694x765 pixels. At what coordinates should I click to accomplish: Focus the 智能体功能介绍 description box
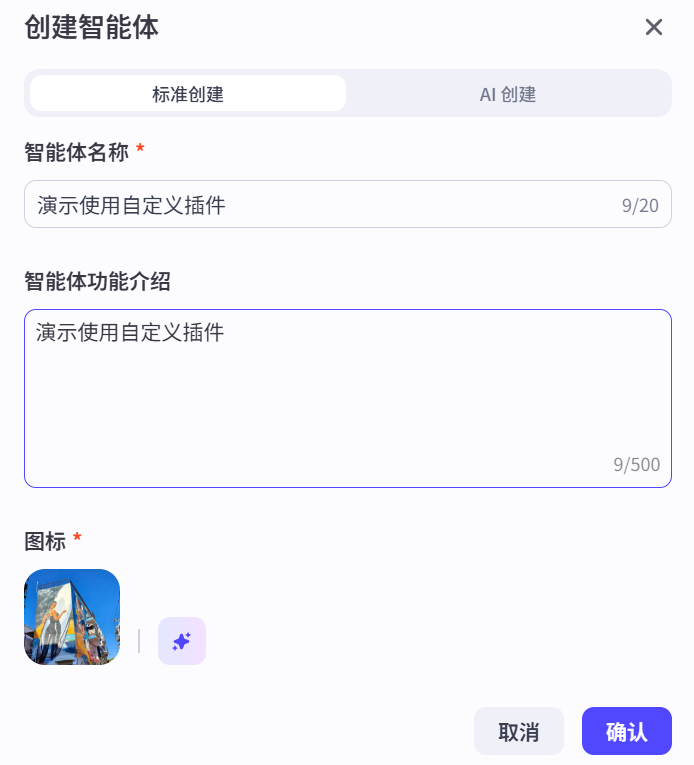(347, 398)
